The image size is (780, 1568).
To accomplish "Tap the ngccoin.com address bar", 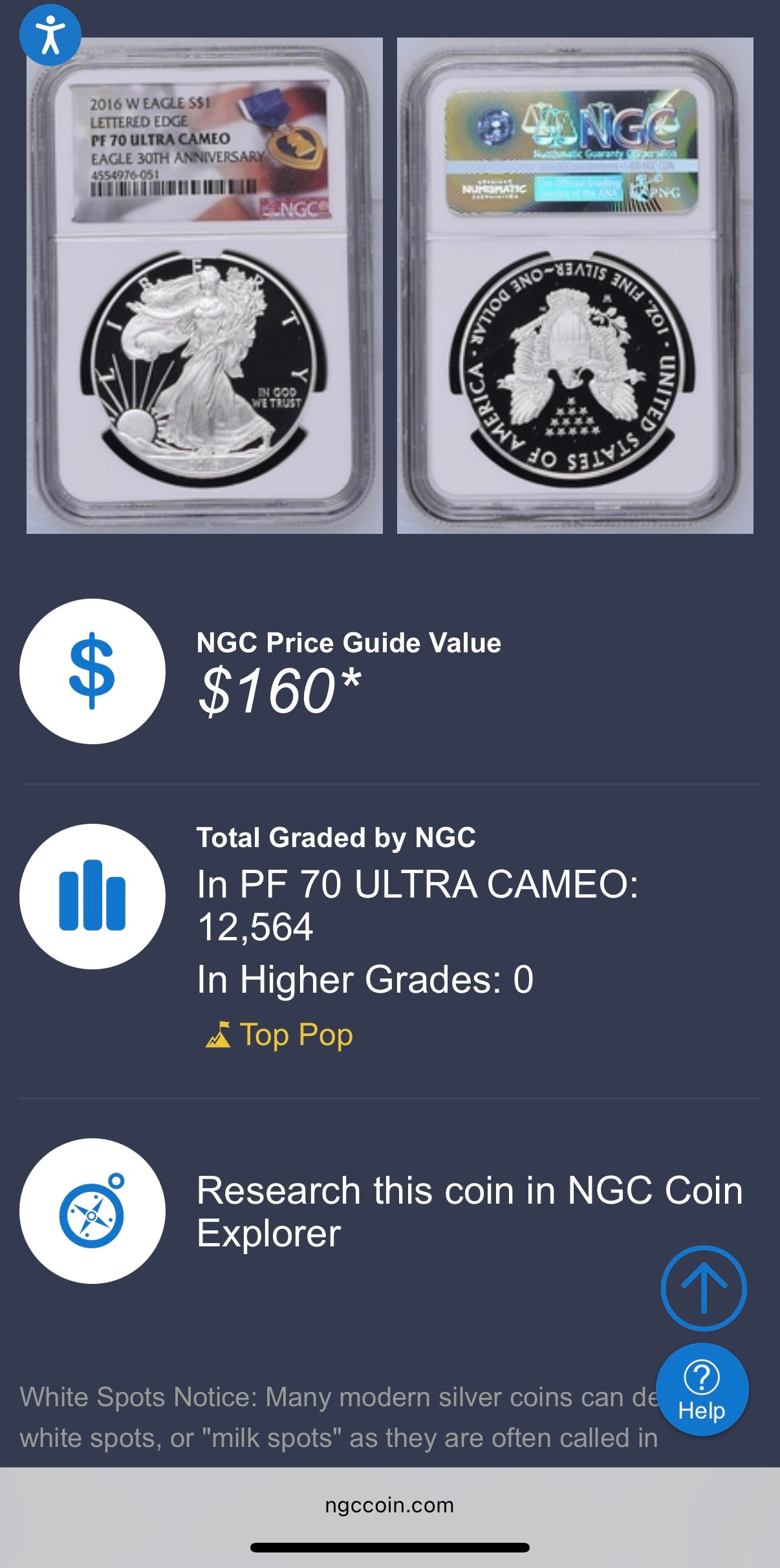I will pyautogui.click(x=389, y=1505).
